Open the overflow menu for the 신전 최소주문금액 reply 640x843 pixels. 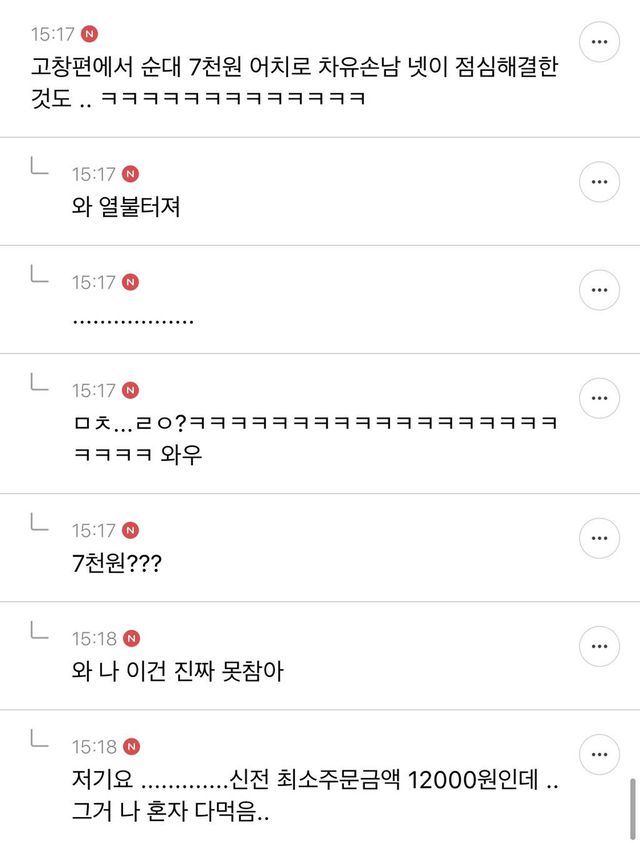pyautogui.click(x=599, y=754)
